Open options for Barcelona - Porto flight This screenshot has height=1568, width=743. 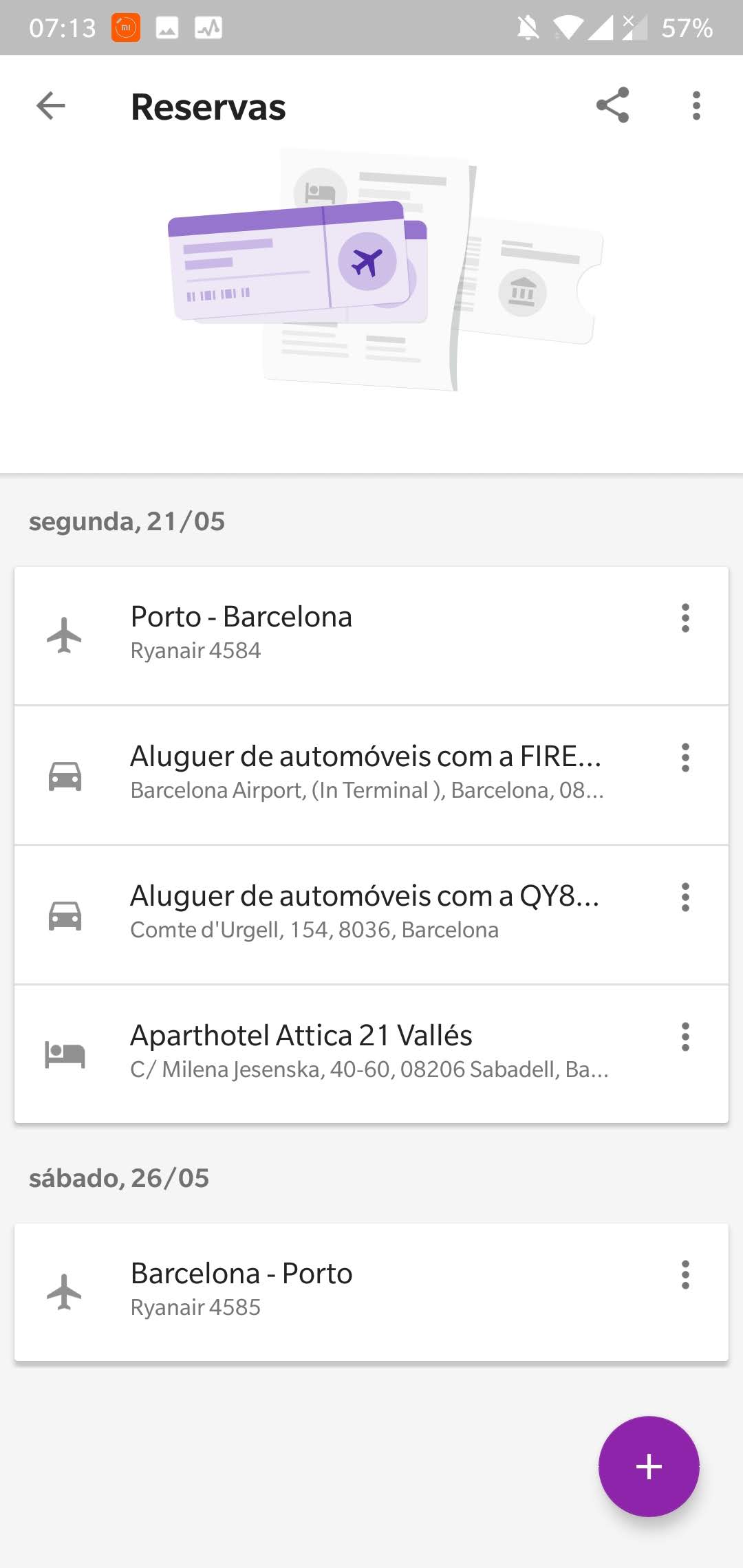685,1275
